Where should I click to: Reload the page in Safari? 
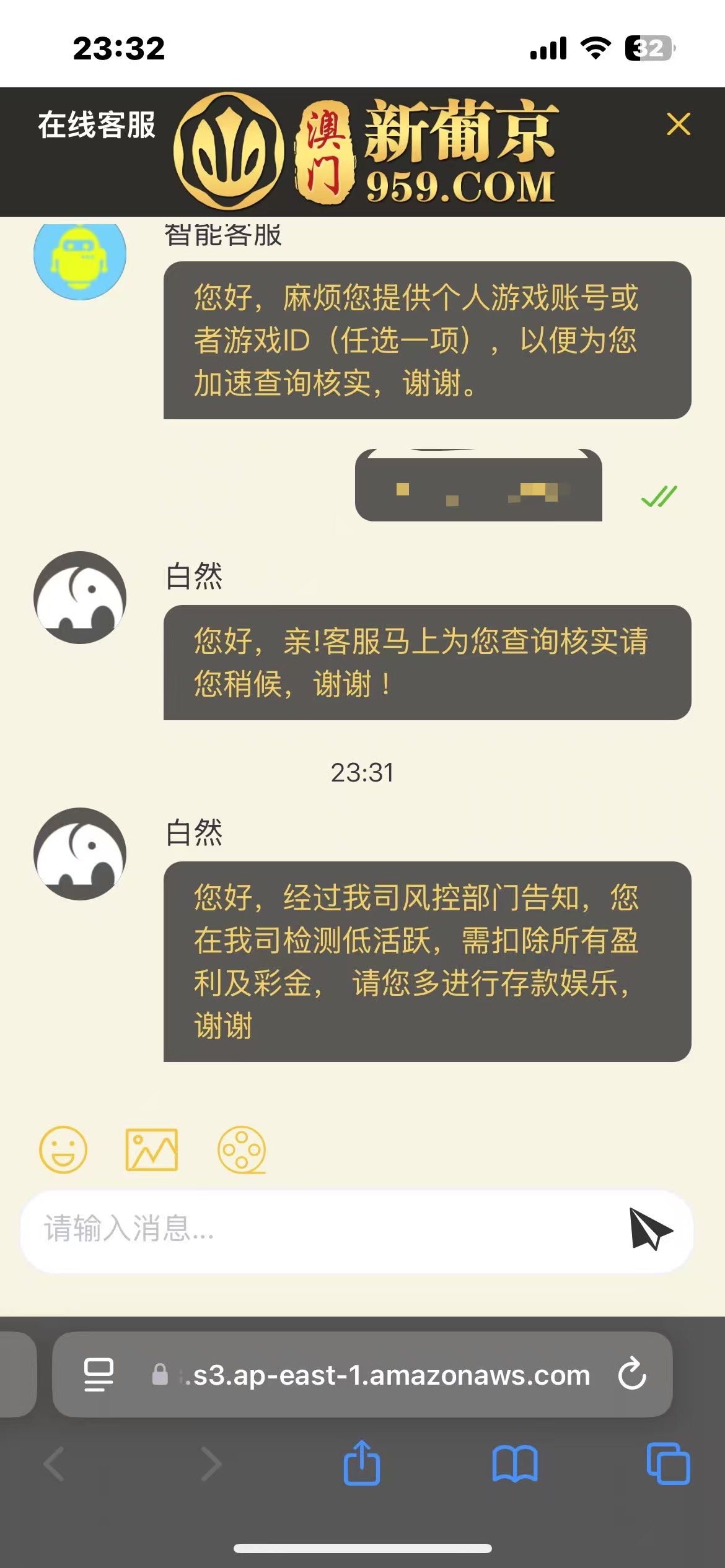pos(632,1374)
